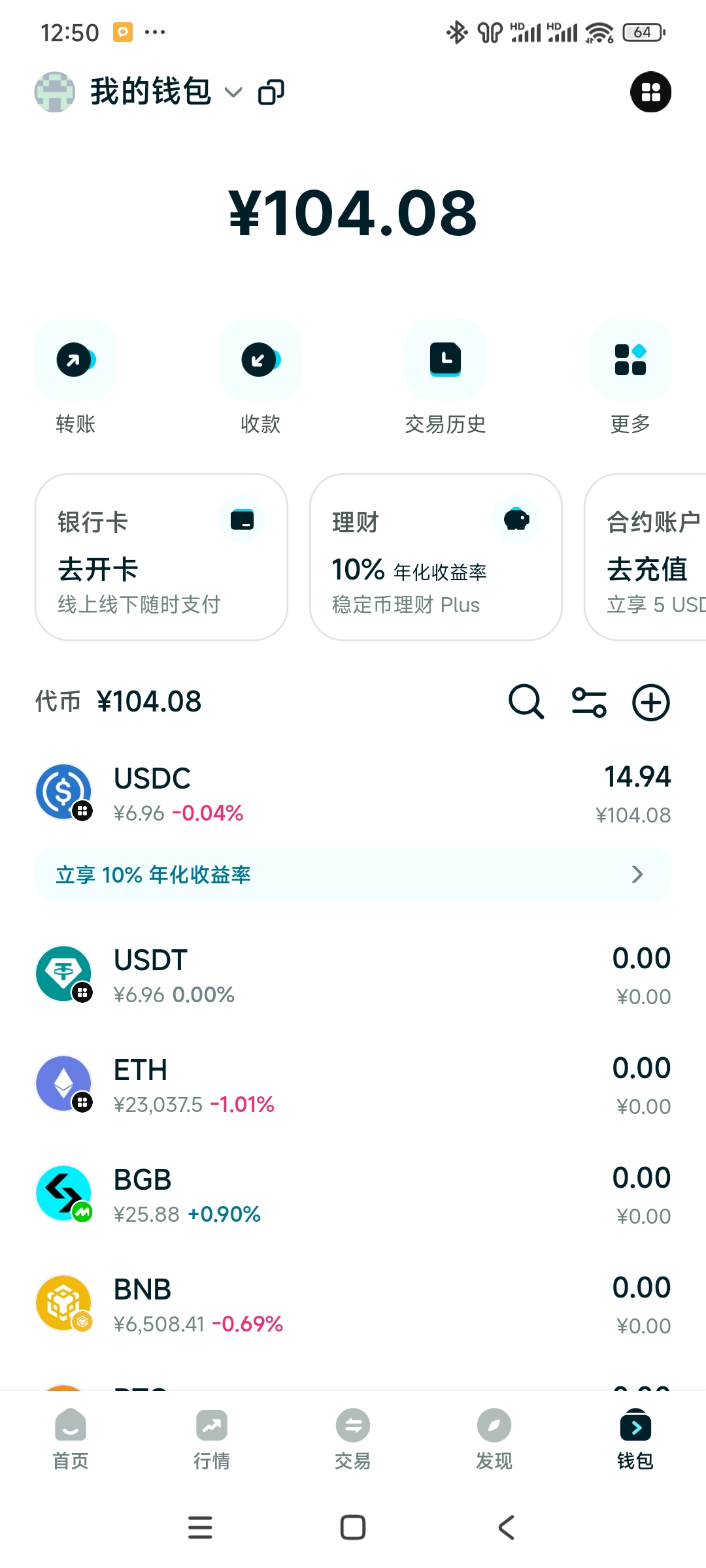Open the USDC token row
The width and height of the screenshot is (706, 1568).
[x=353, y=794]
